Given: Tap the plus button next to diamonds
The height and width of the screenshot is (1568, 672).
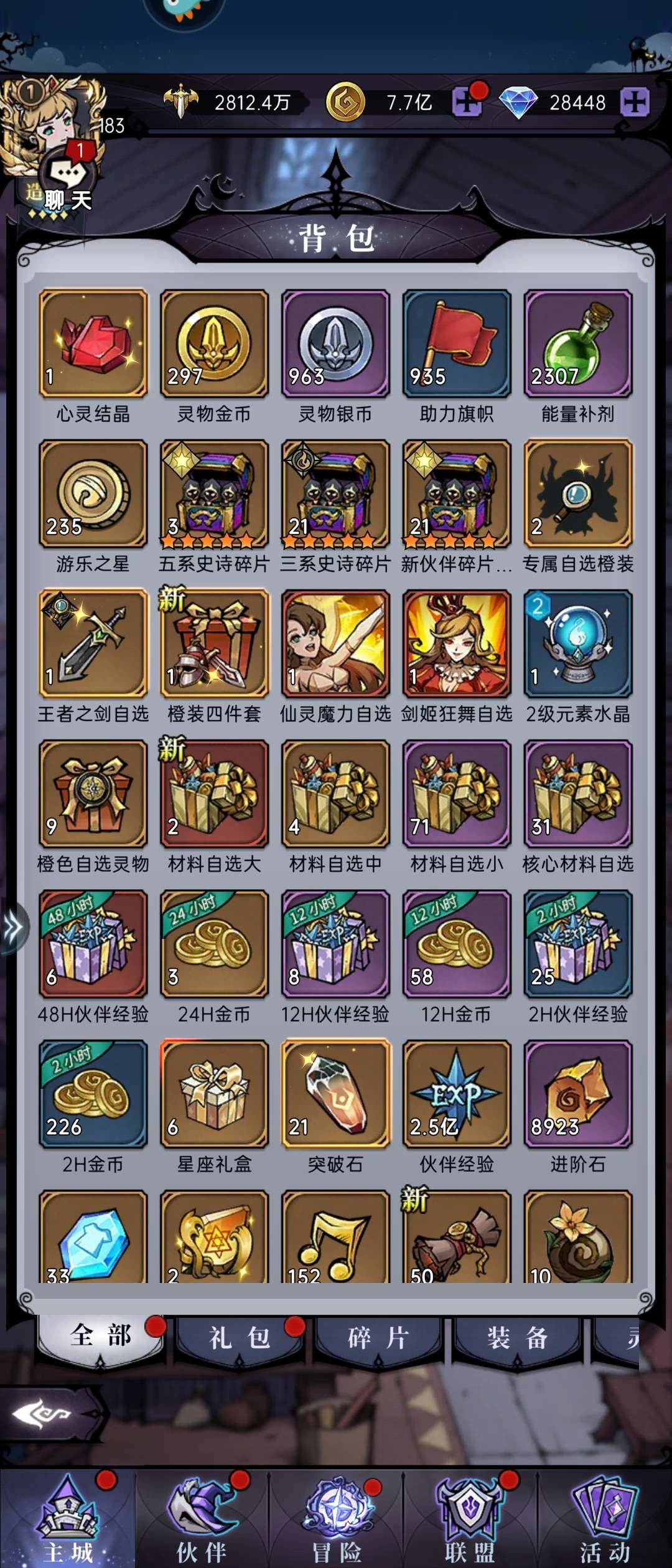Looking at the screenshot, I should tap(635, 102).
